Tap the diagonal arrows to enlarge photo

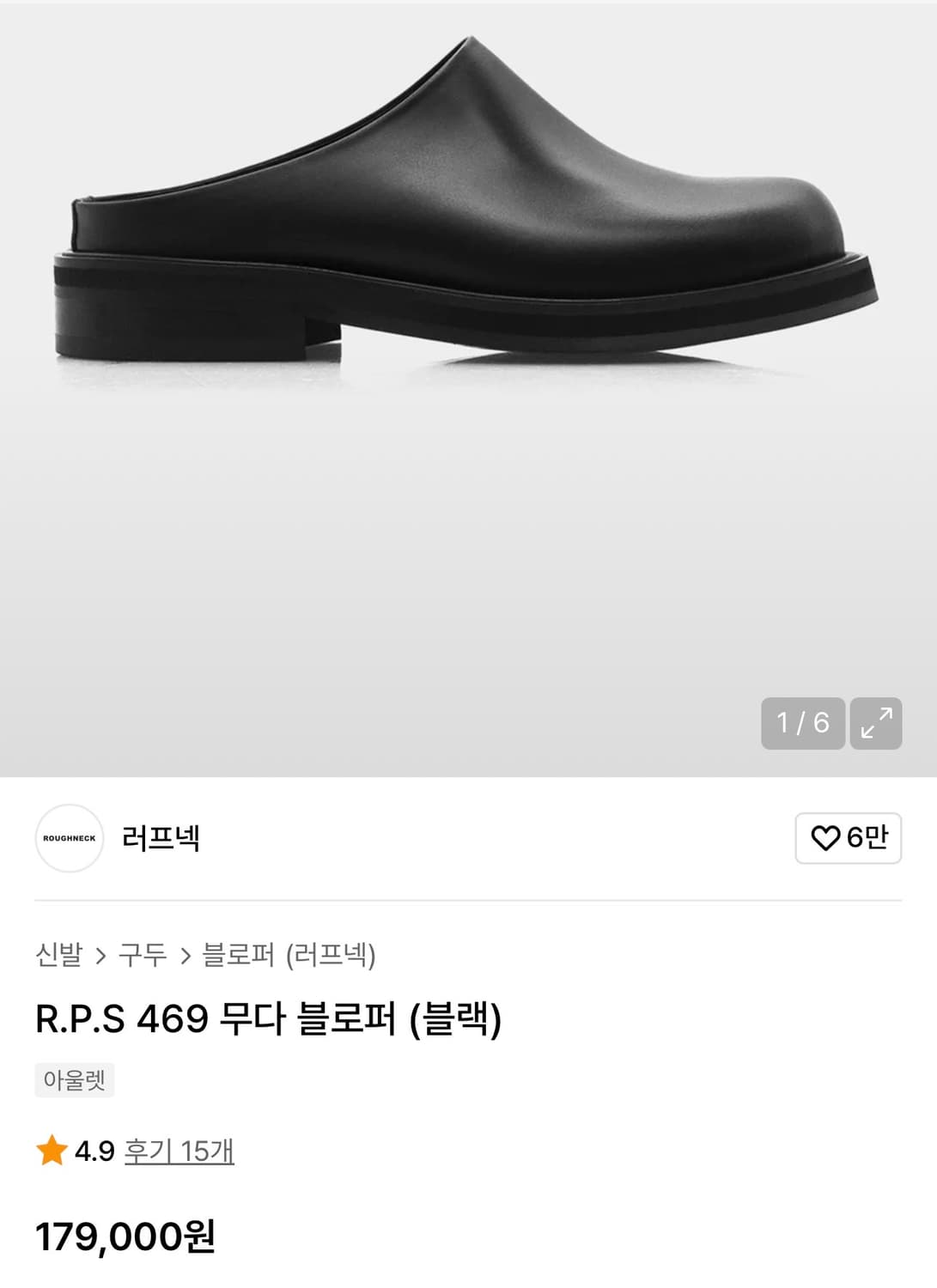878,721
